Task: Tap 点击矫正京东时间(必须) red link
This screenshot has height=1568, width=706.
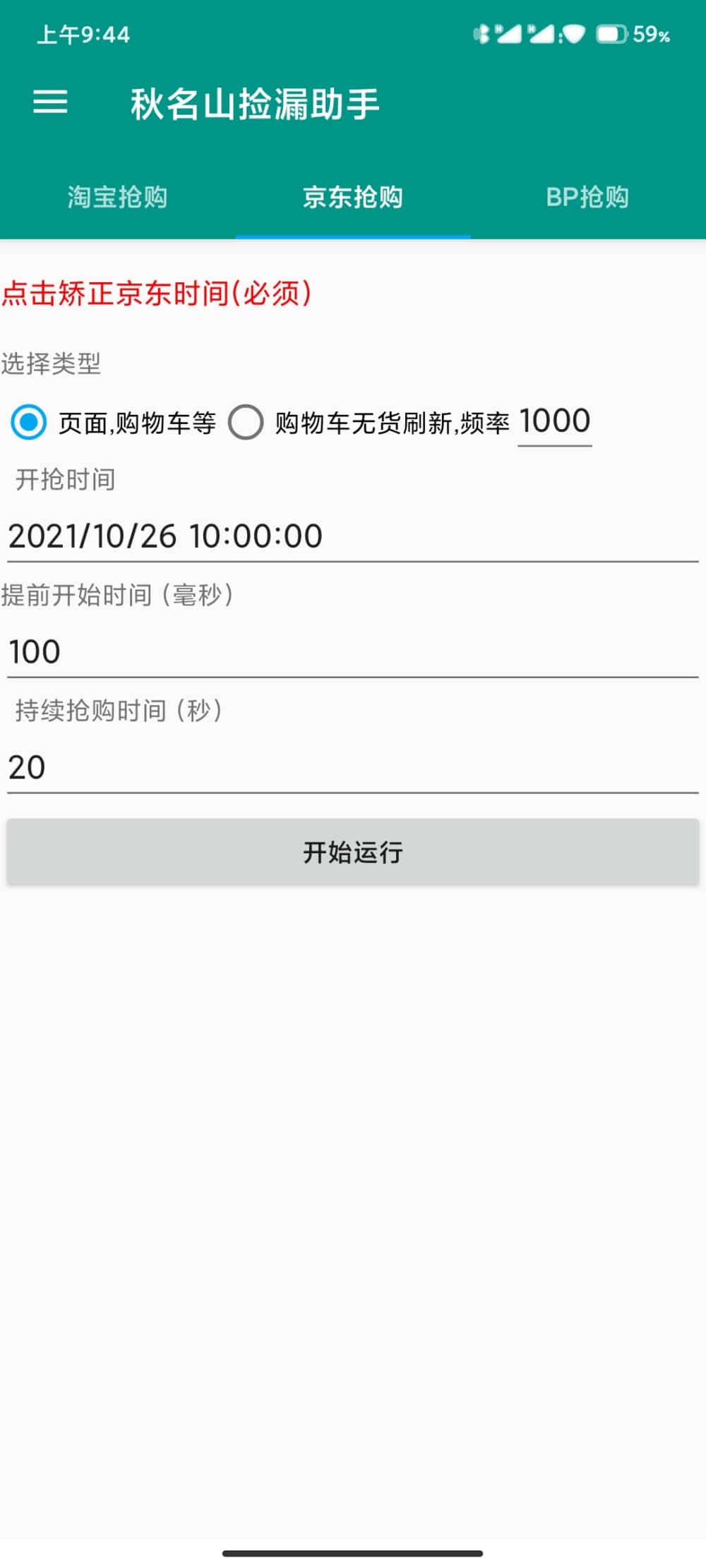Action: [x=157, y=294]
